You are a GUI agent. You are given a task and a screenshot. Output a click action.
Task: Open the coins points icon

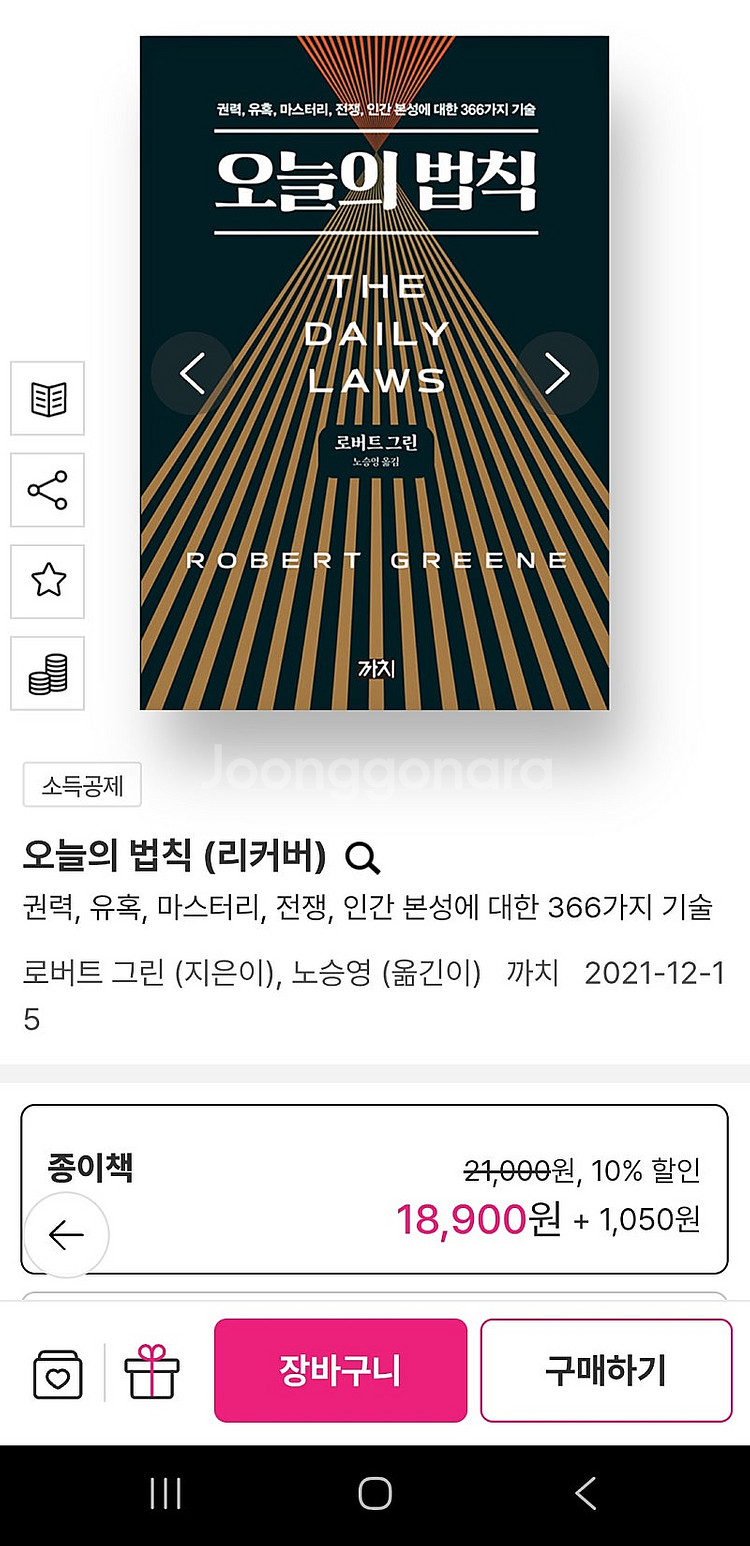click(47, 673)
